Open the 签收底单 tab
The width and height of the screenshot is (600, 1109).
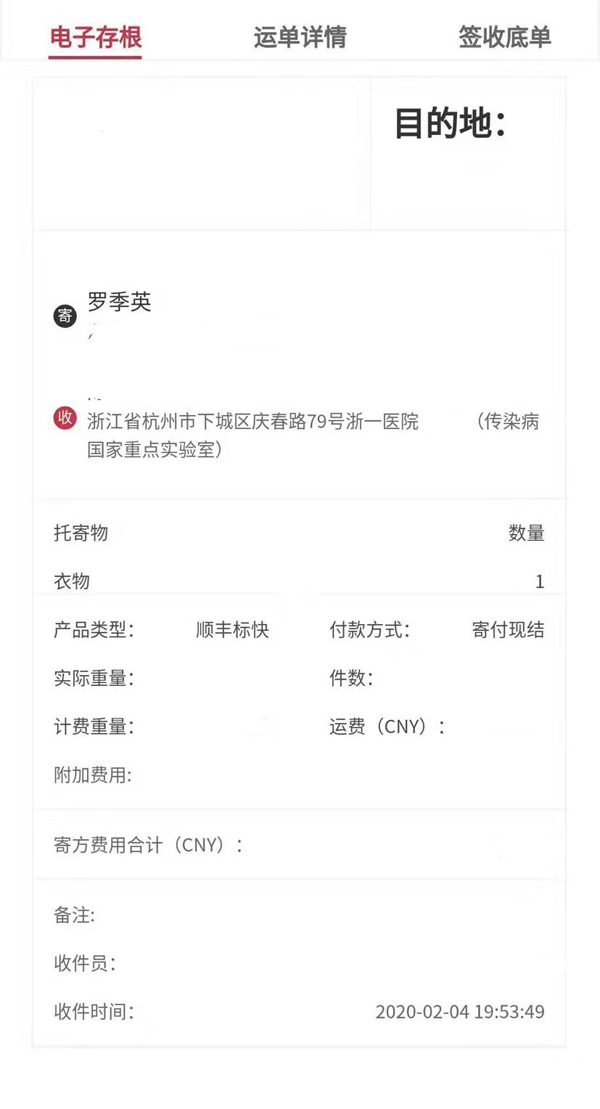point(504,38)
